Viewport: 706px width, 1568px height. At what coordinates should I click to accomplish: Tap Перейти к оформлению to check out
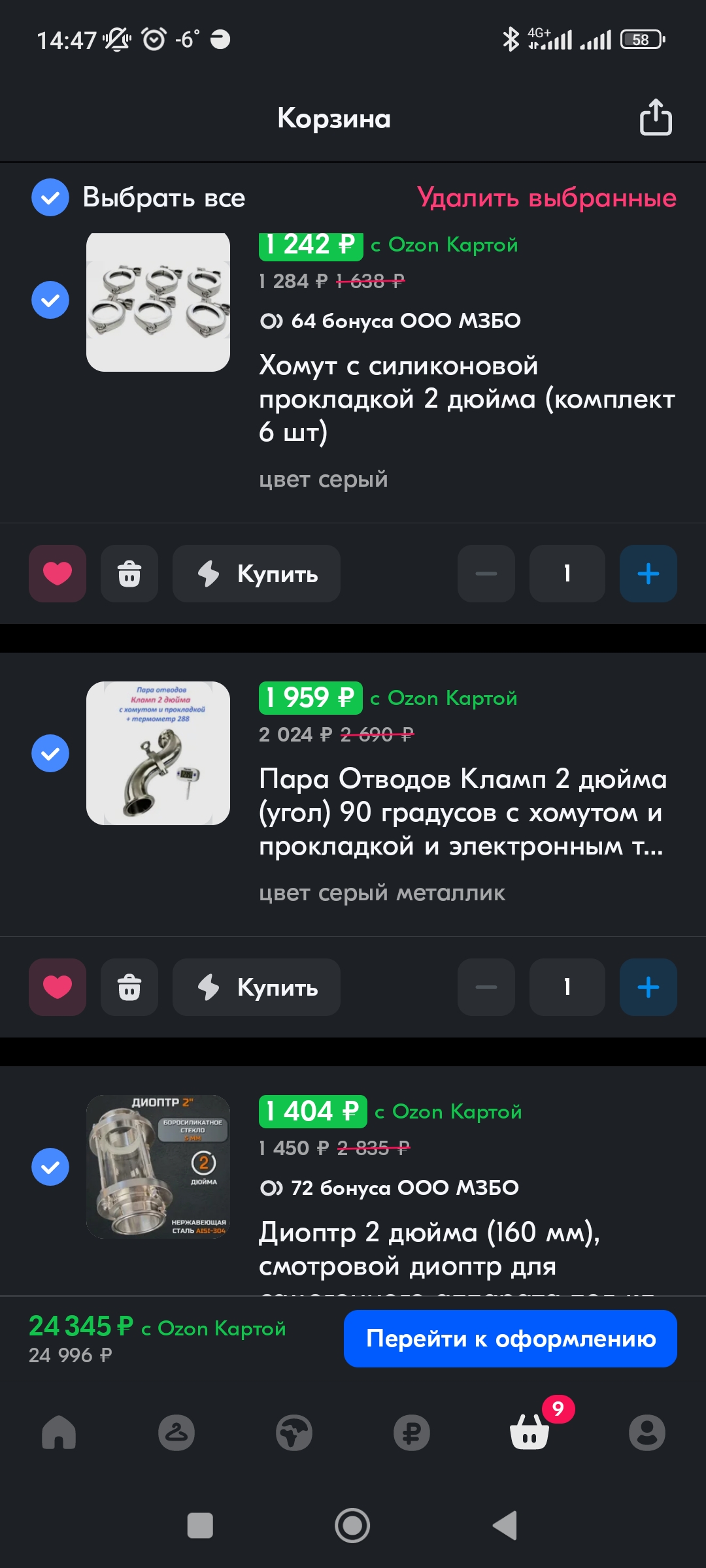[x=510, y=1339]
